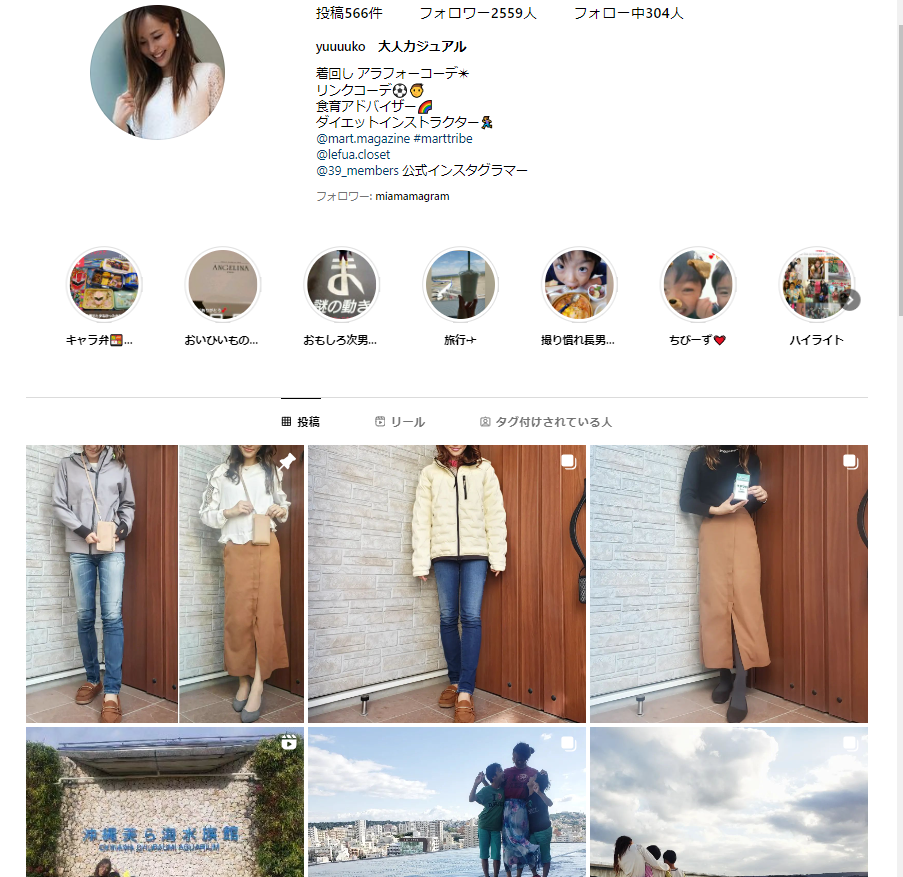
Task: Open the @39_members mention link
Action: (x=357, y=171)
